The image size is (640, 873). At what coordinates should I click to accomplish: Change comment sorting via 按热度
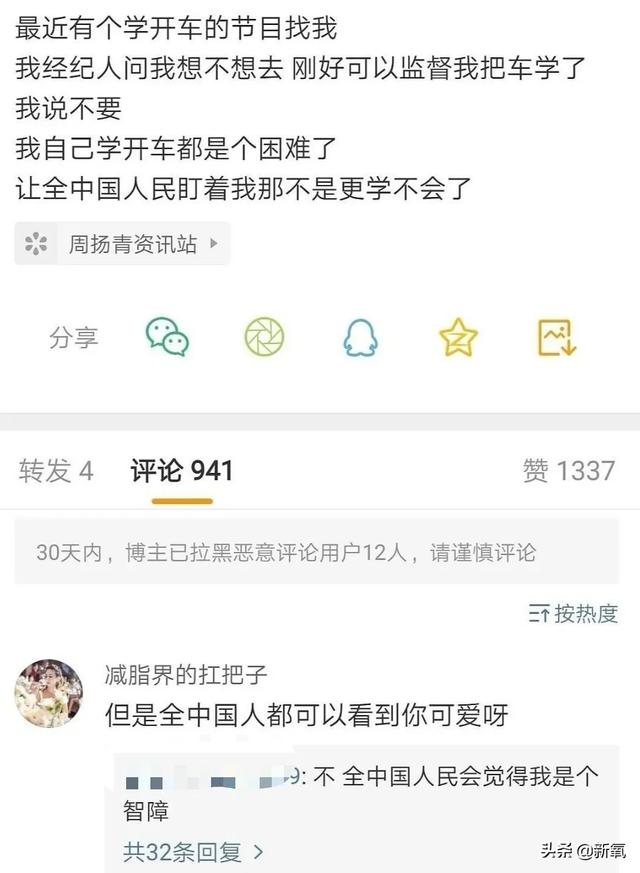tap(574, 613)
